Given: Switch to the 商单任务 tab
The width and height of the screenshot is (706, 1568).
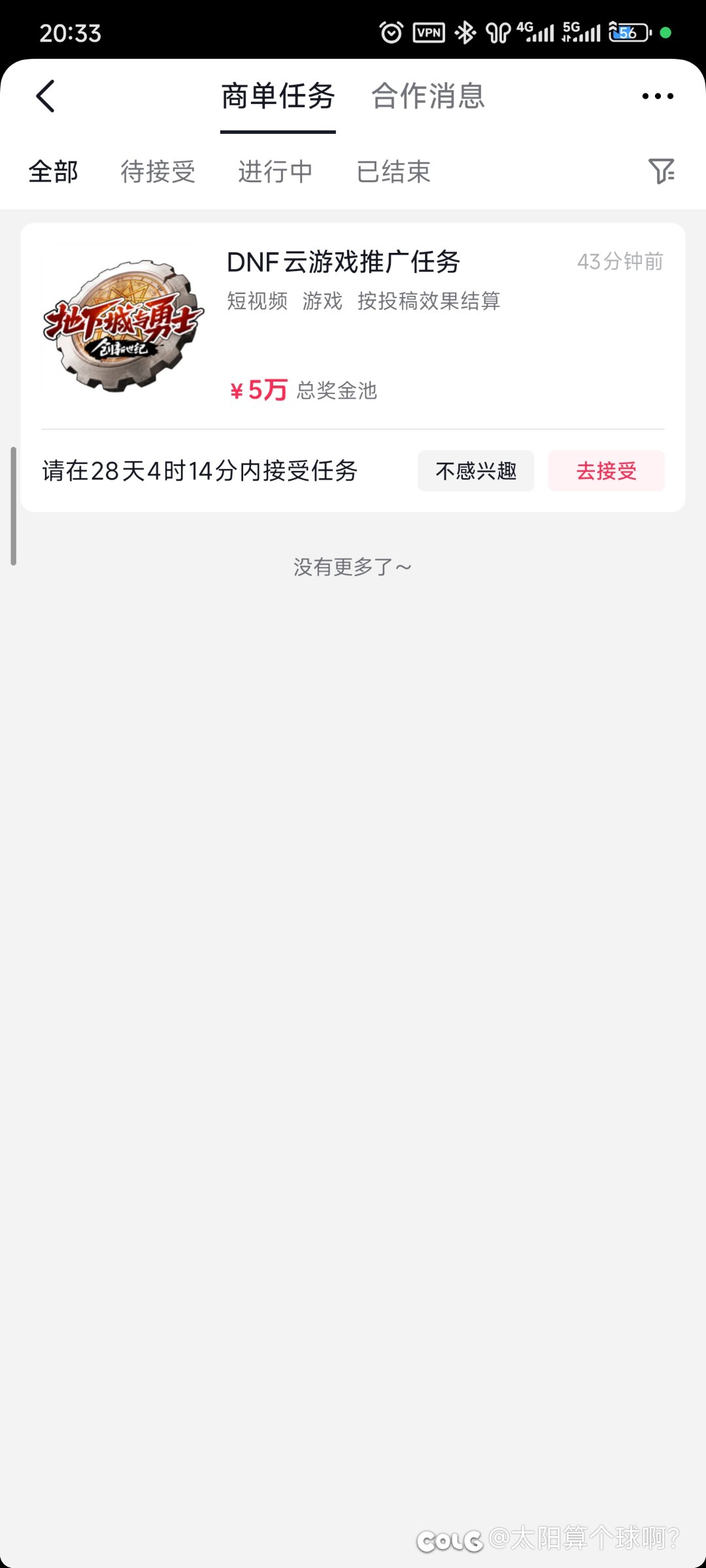Looking at the screenshot, I should click(277, 97).
